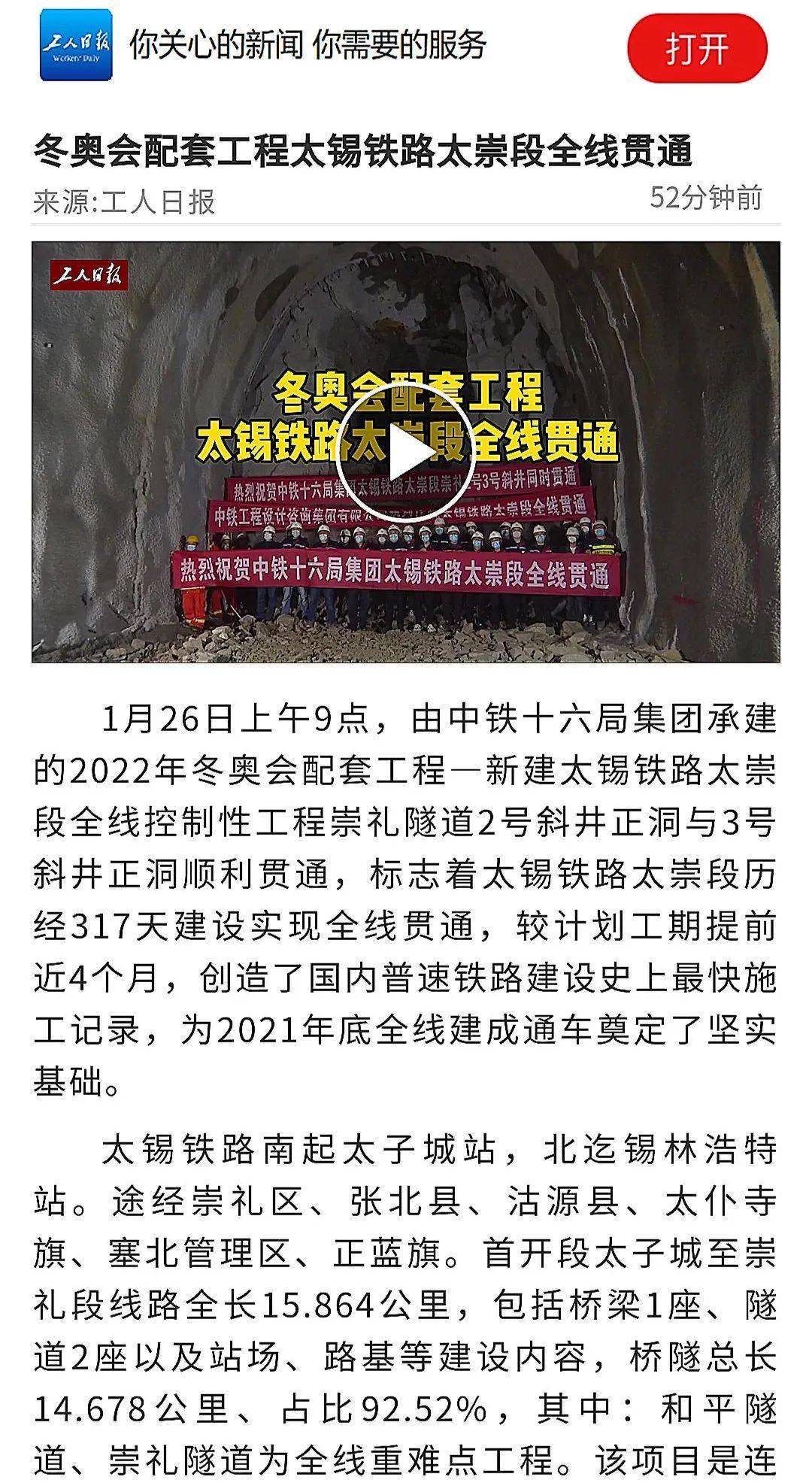Tap the red 打开 button

tap(697, 49)
